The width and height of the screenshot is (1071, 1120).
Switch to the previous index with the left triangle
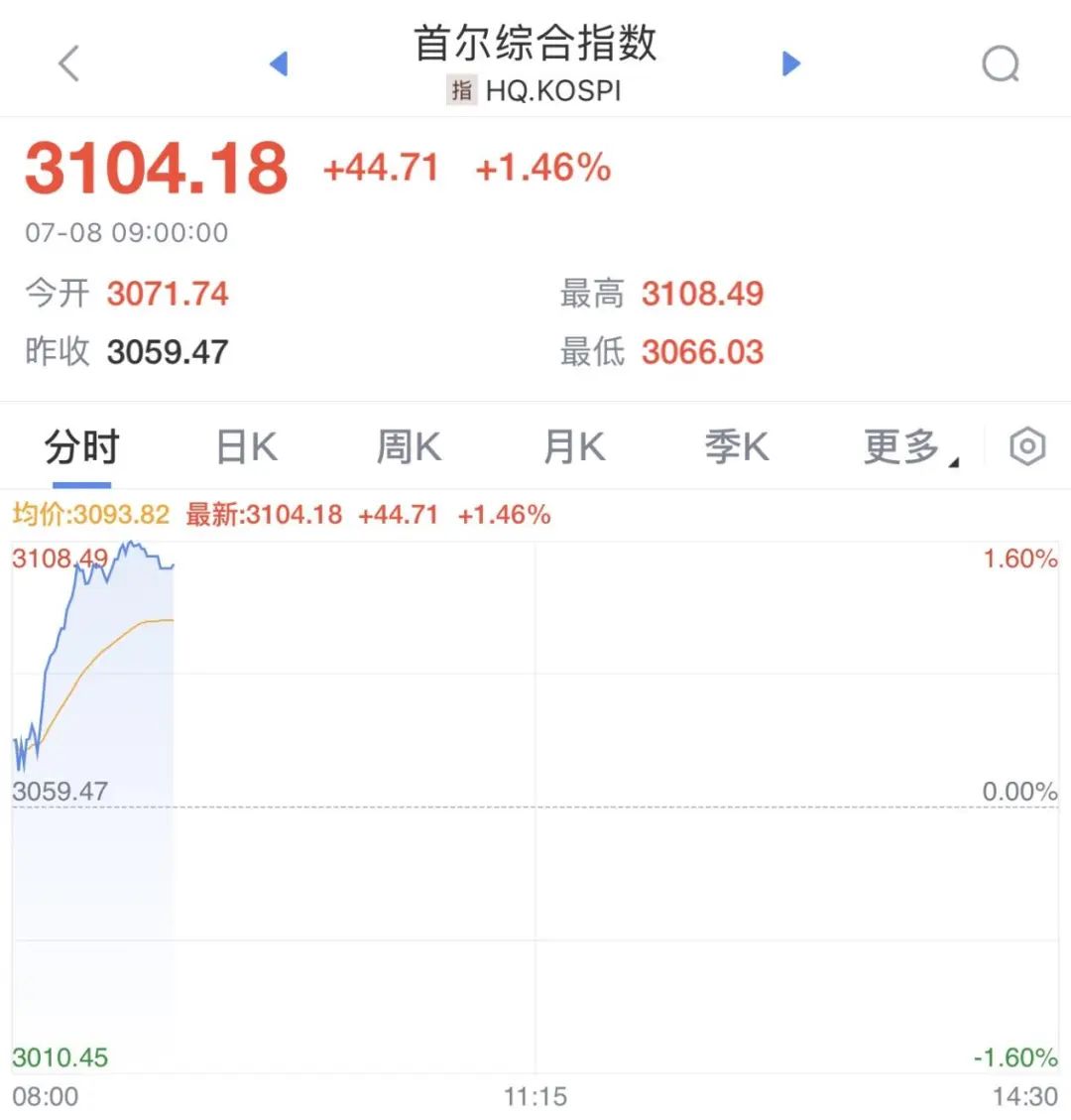(279, 64)
